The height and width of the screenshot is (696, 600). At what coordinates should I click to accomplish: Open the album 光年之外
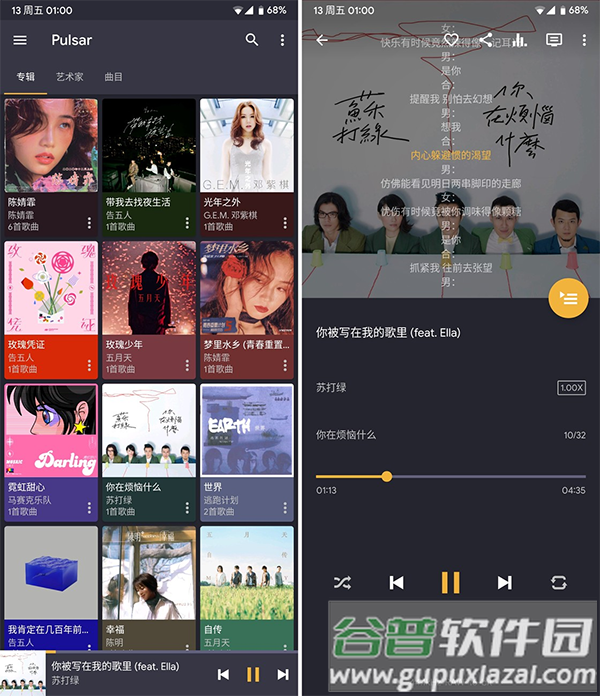tap(246, 150)
